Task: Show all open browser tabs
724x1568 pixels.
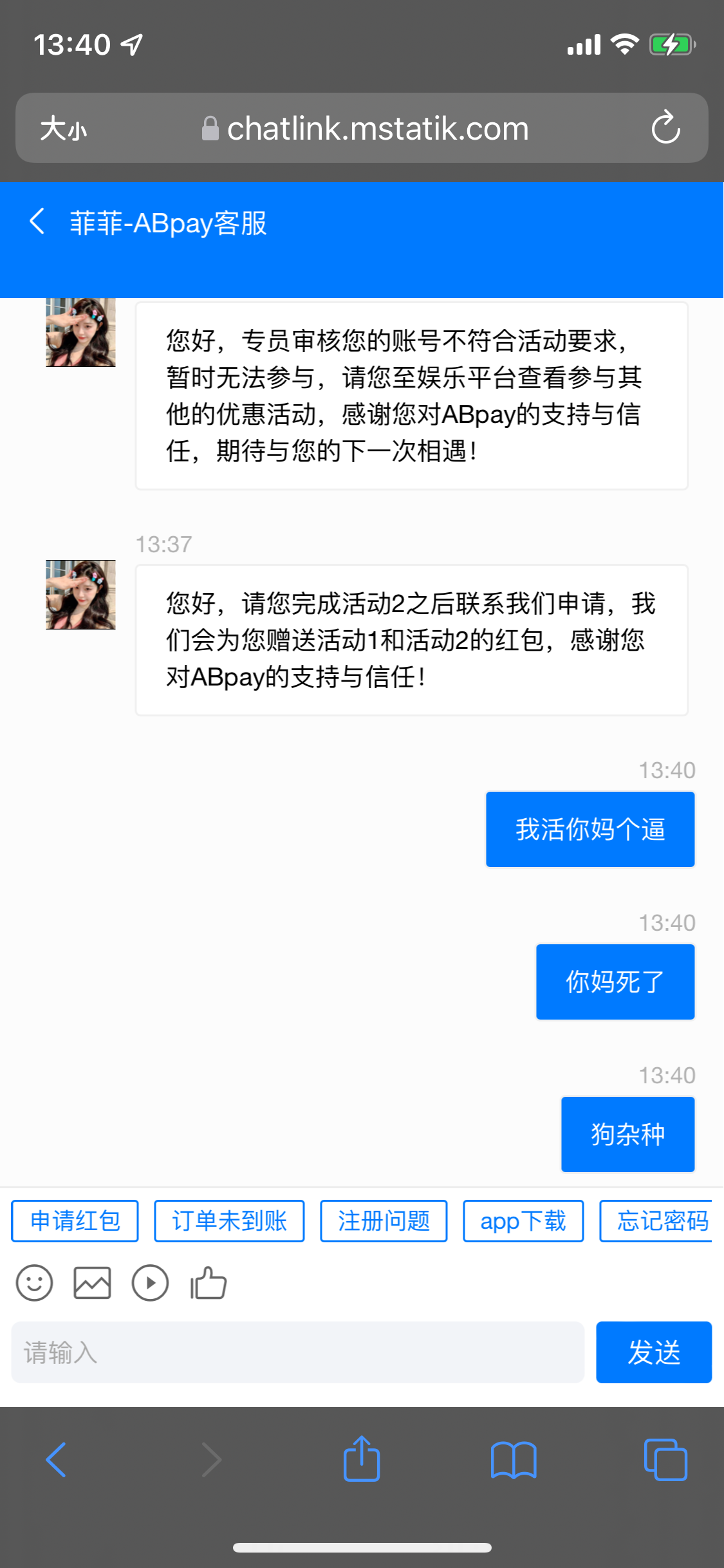Action: click(665, 1459)
